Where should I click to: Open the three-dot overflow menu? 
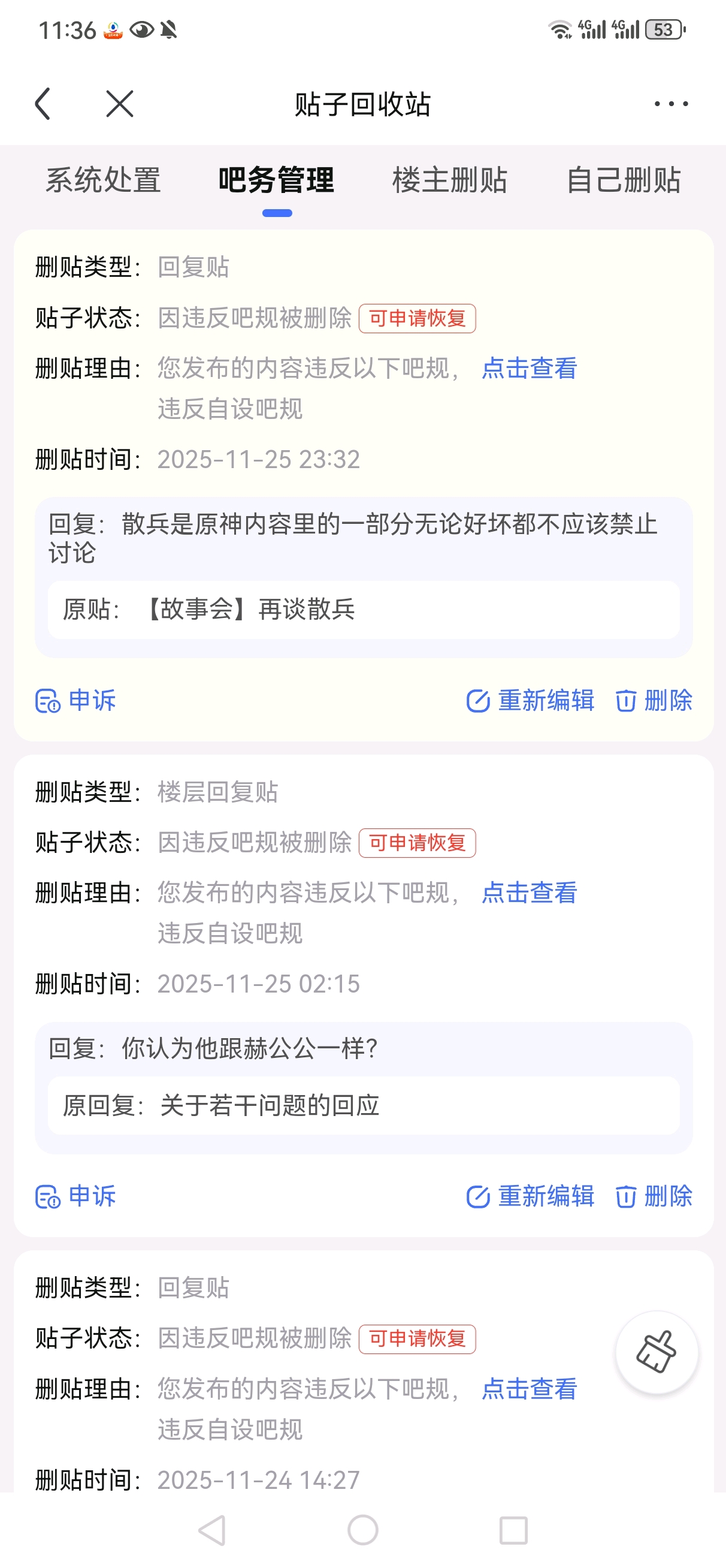point(671,104)
